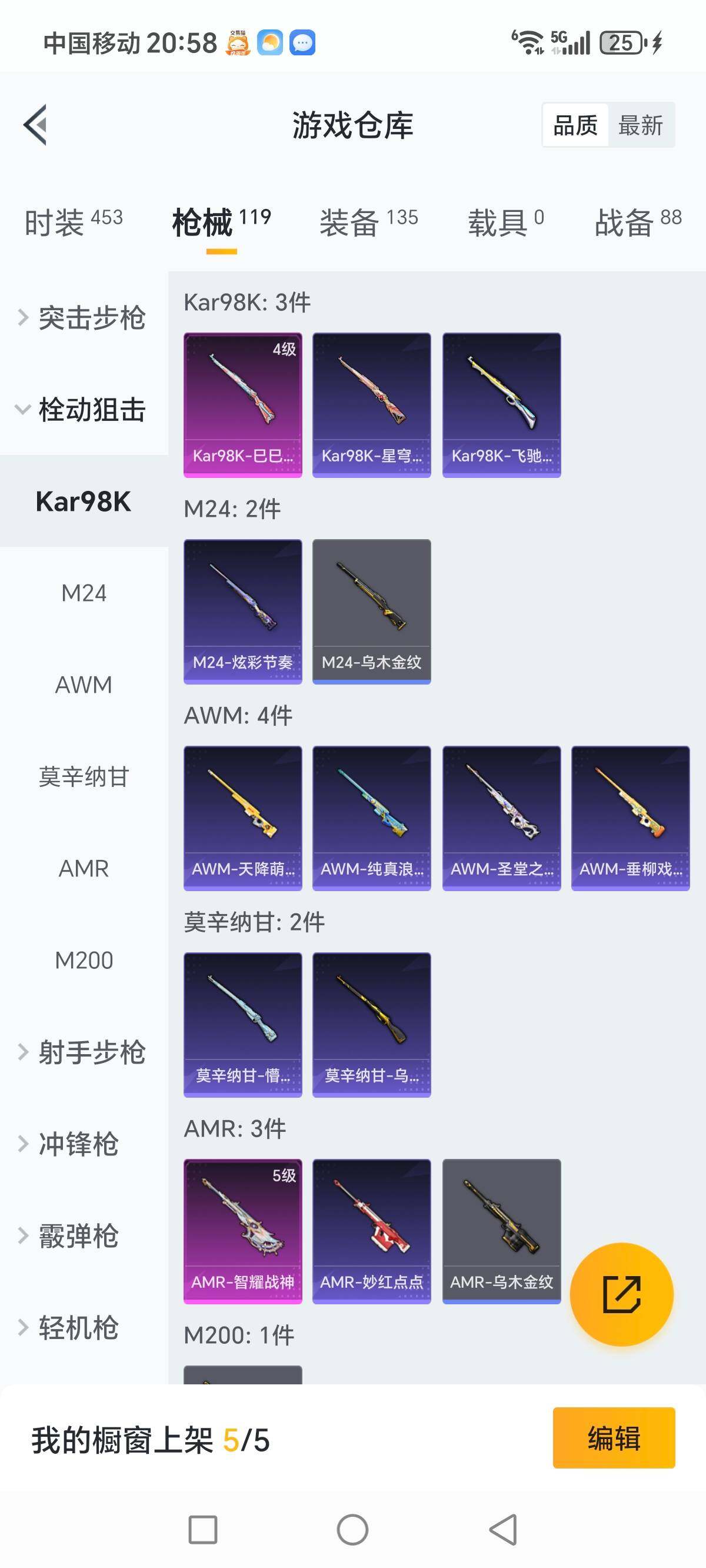This screenshot has width=706, height=1568.
Task: Switch to the 战备 tab
Action: (637, 221)
